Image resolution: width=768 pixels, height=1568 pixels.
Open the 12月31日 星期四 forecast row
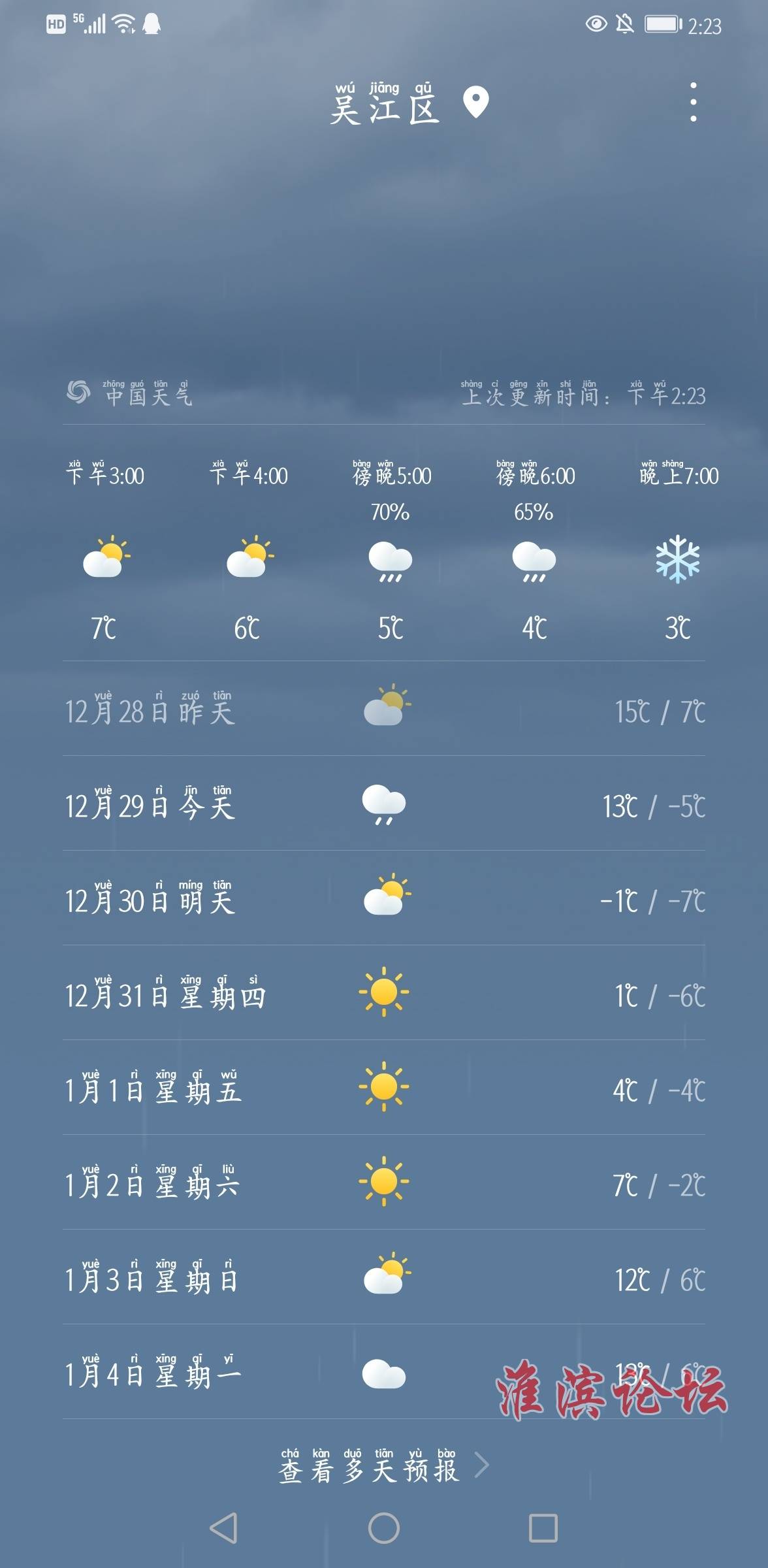tap(384, 992)
